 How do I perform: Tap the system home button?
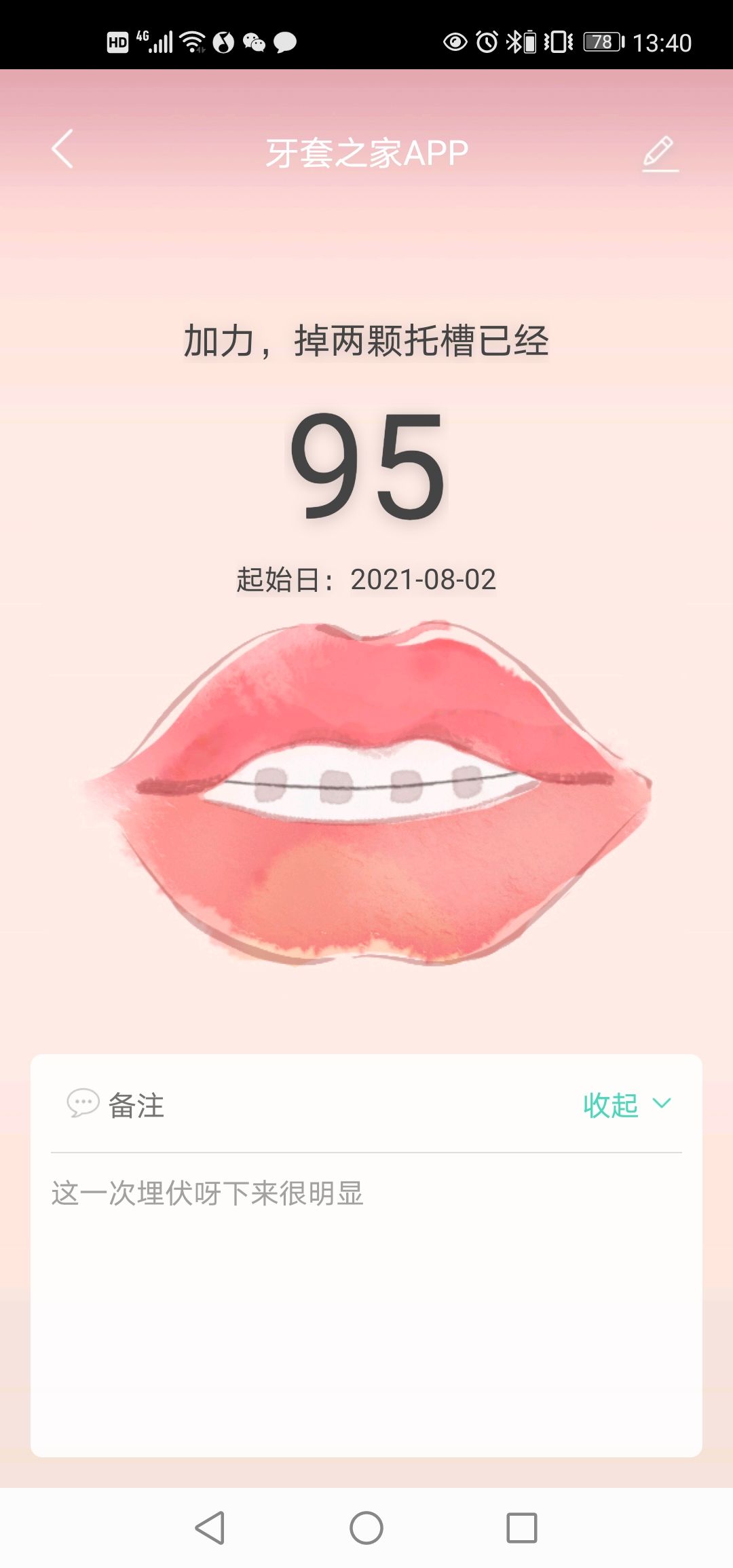366,1528
